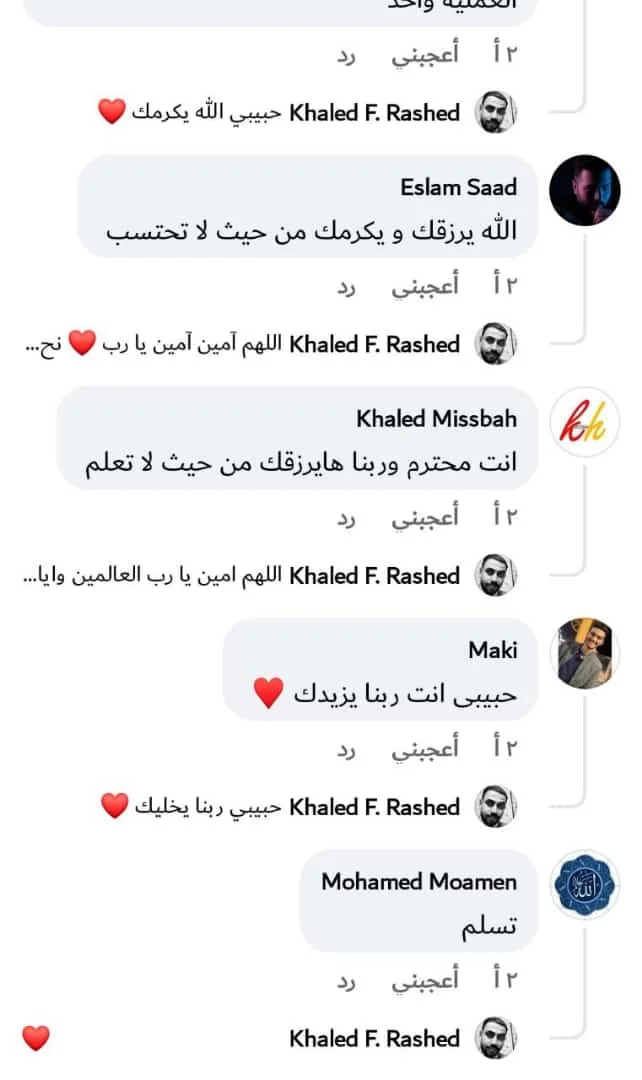
Task: Like Maki's comment
Action: coord(425,749)
